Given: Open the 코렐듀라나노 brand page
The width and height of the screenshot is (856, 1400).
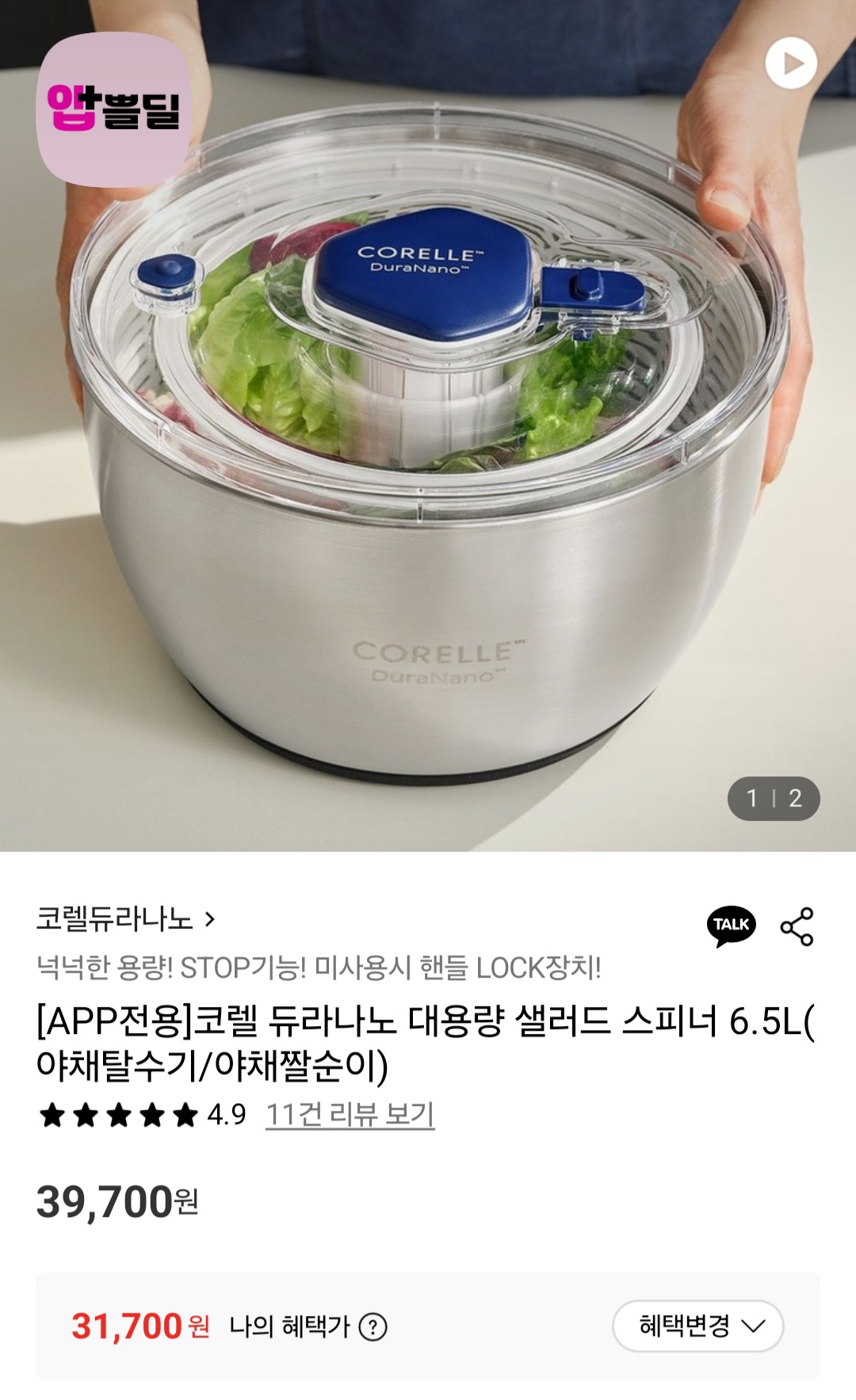Looking at the screenshot, I should point(126,919).
